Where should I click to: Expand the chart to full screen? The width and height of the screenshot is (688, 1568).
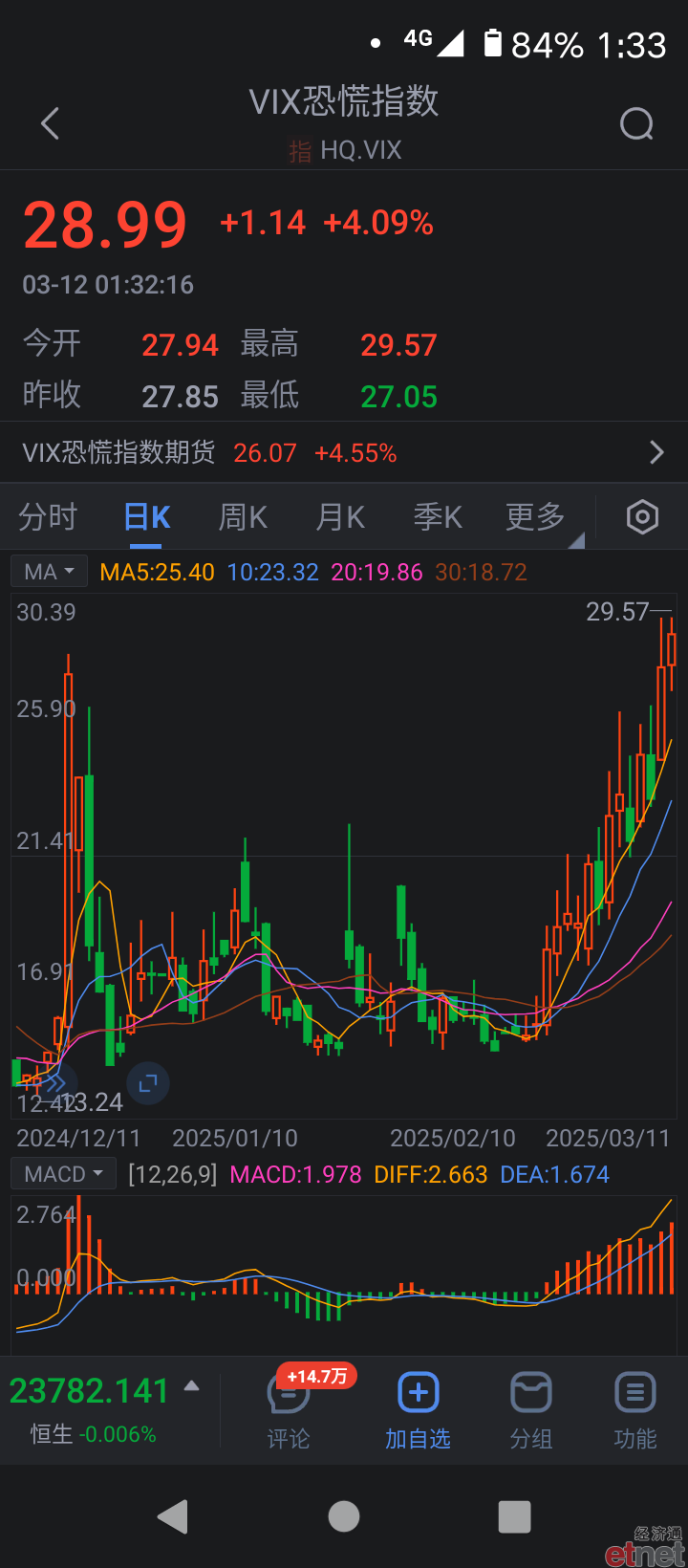tap(148, 1083)
